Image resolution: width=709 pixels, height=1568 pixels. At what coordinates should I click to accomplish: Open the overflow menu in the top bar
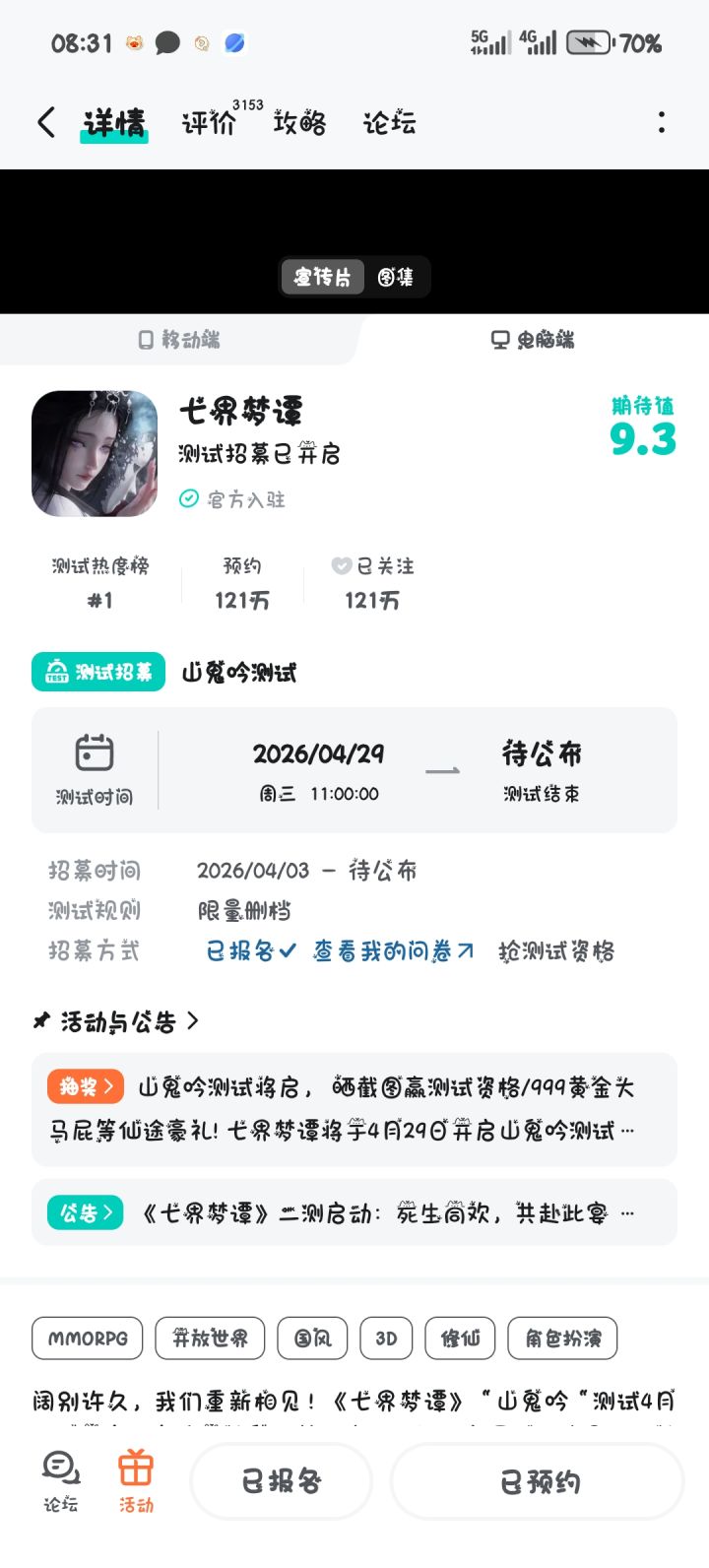coord(661,122)
